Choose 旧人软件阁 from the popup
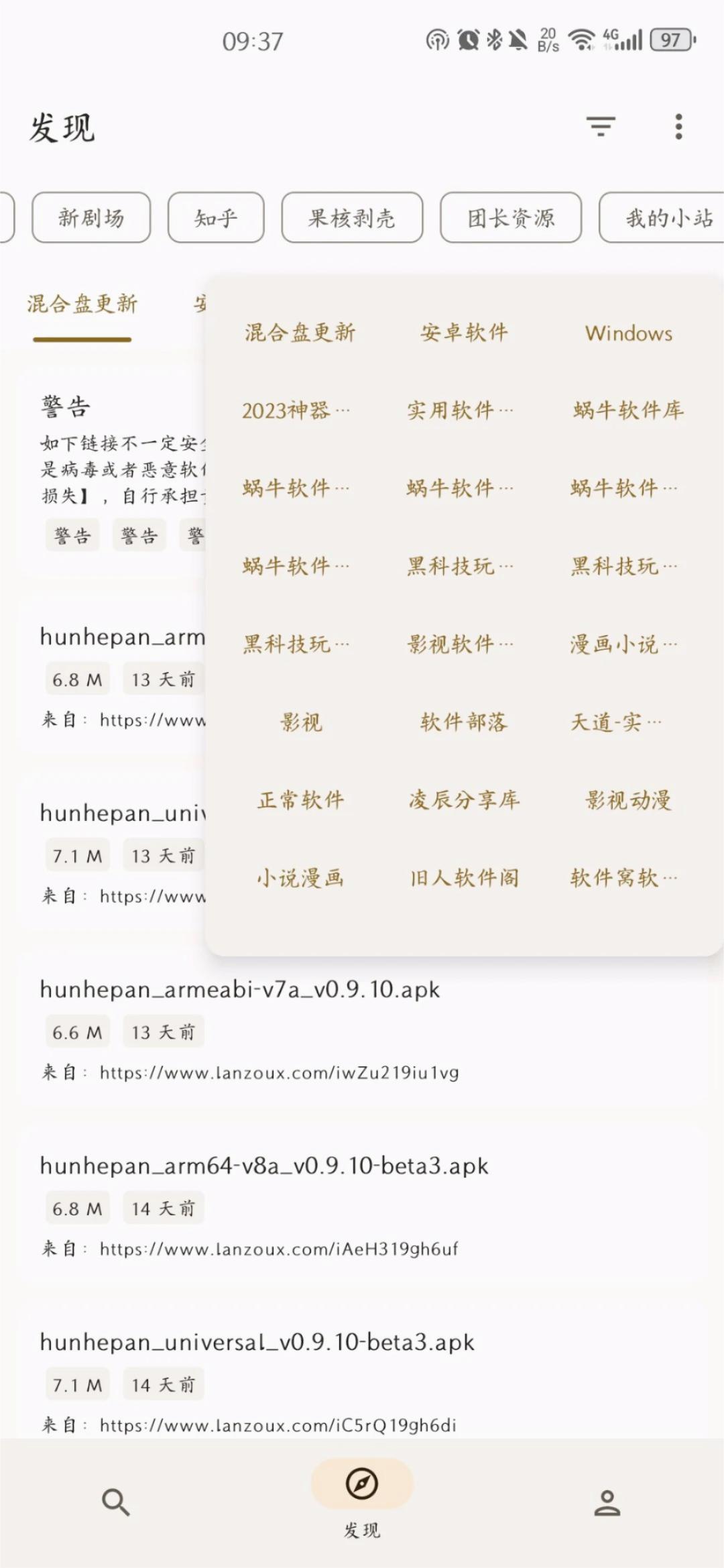 click(x=464, y=878)
